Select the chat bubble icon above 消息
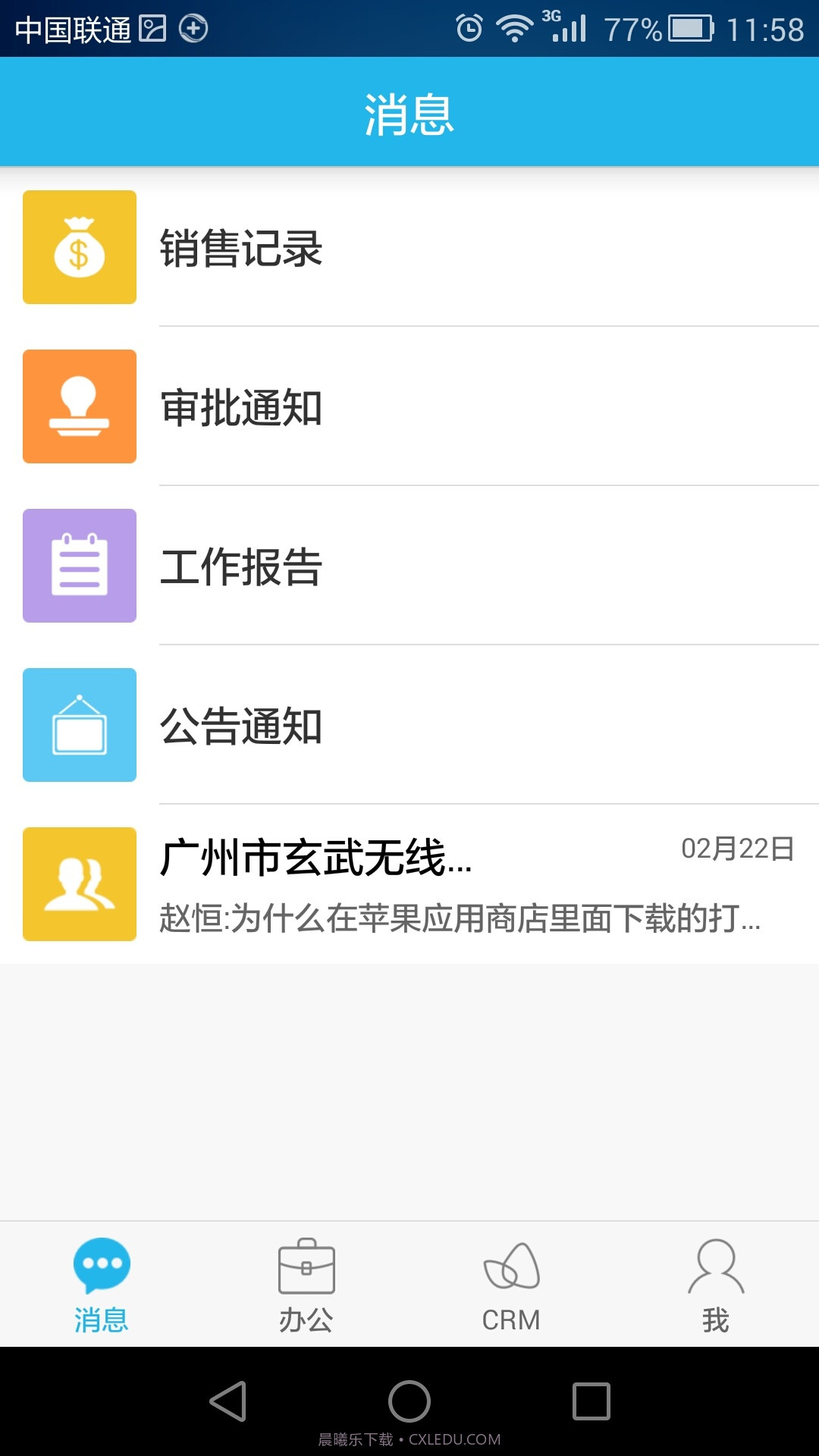 [102, 1261]
